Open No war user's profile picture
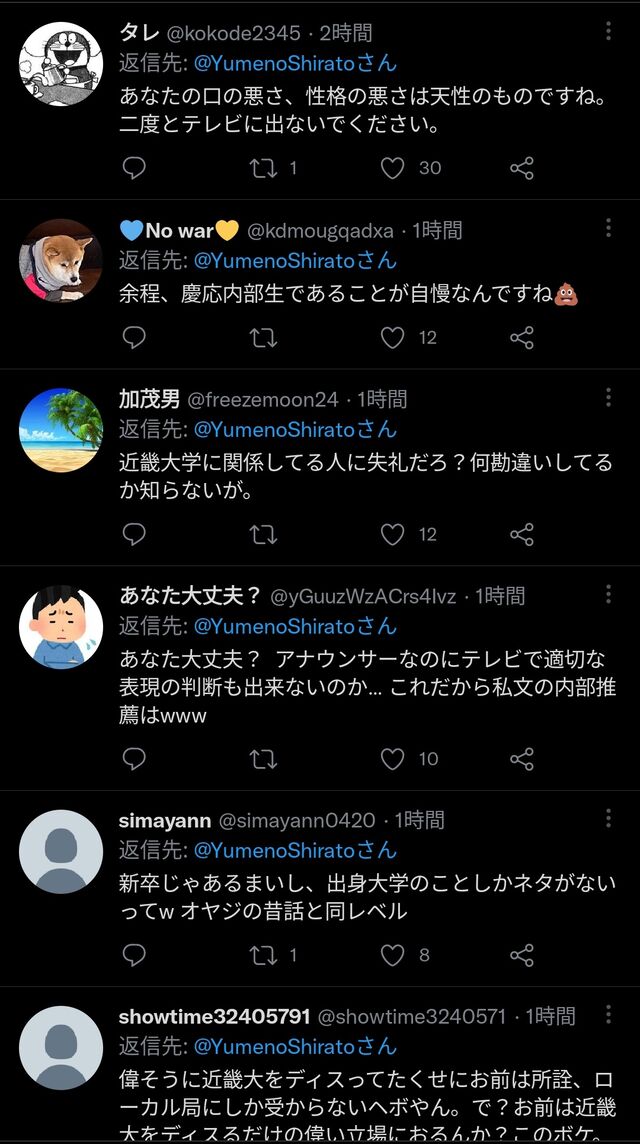 click(x=61, y=260)
